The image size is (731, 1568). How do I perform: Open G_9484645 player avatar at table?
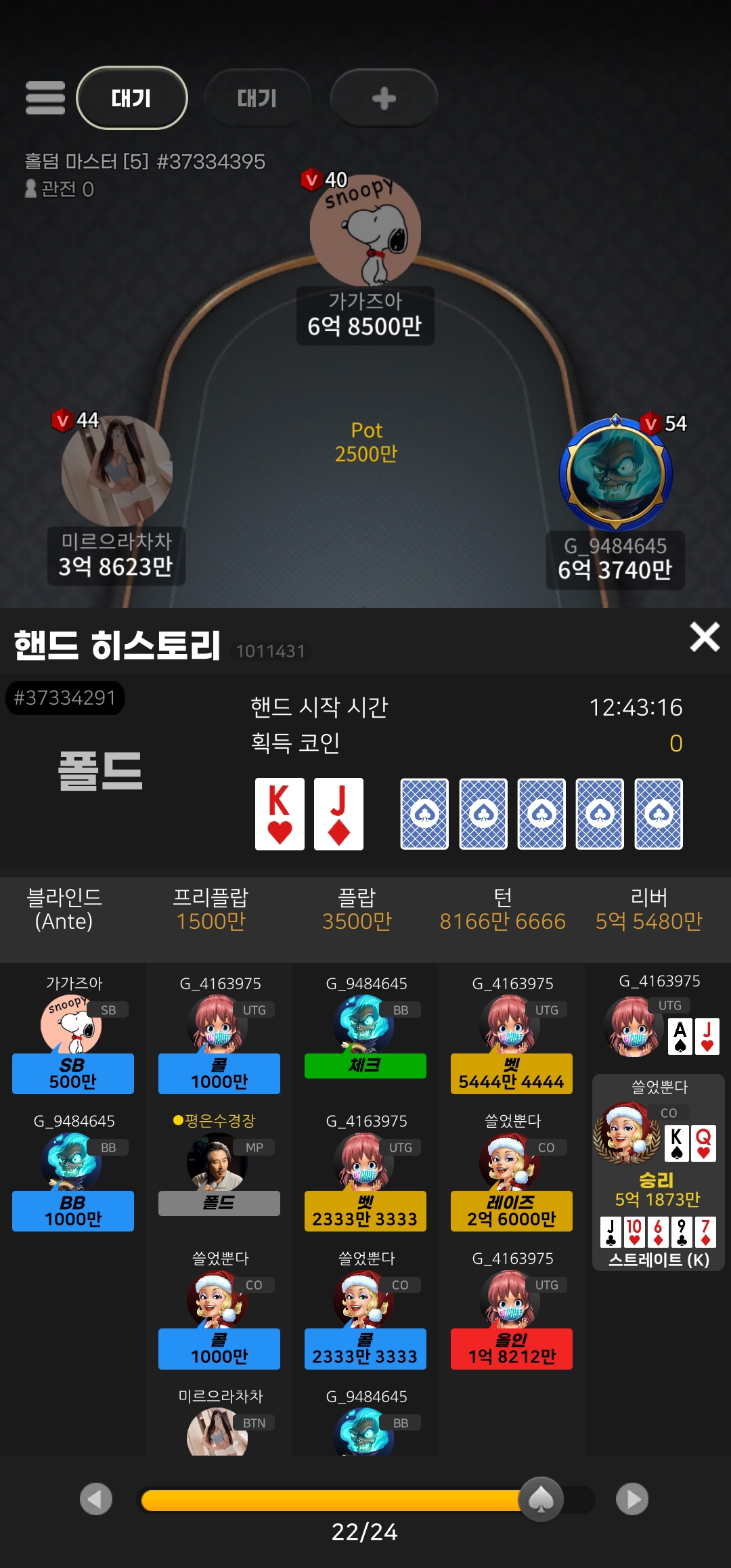coord(616,474)
